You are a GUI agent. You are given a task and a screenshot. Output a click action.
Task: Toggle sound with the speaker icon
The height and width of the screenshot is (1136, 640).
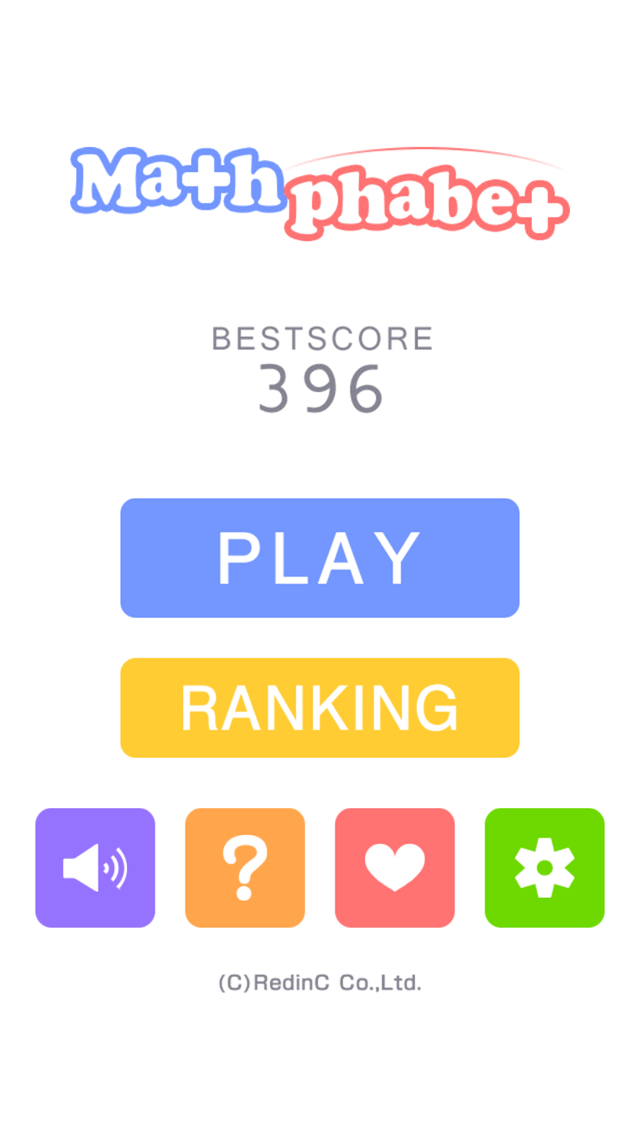[95, 868]
